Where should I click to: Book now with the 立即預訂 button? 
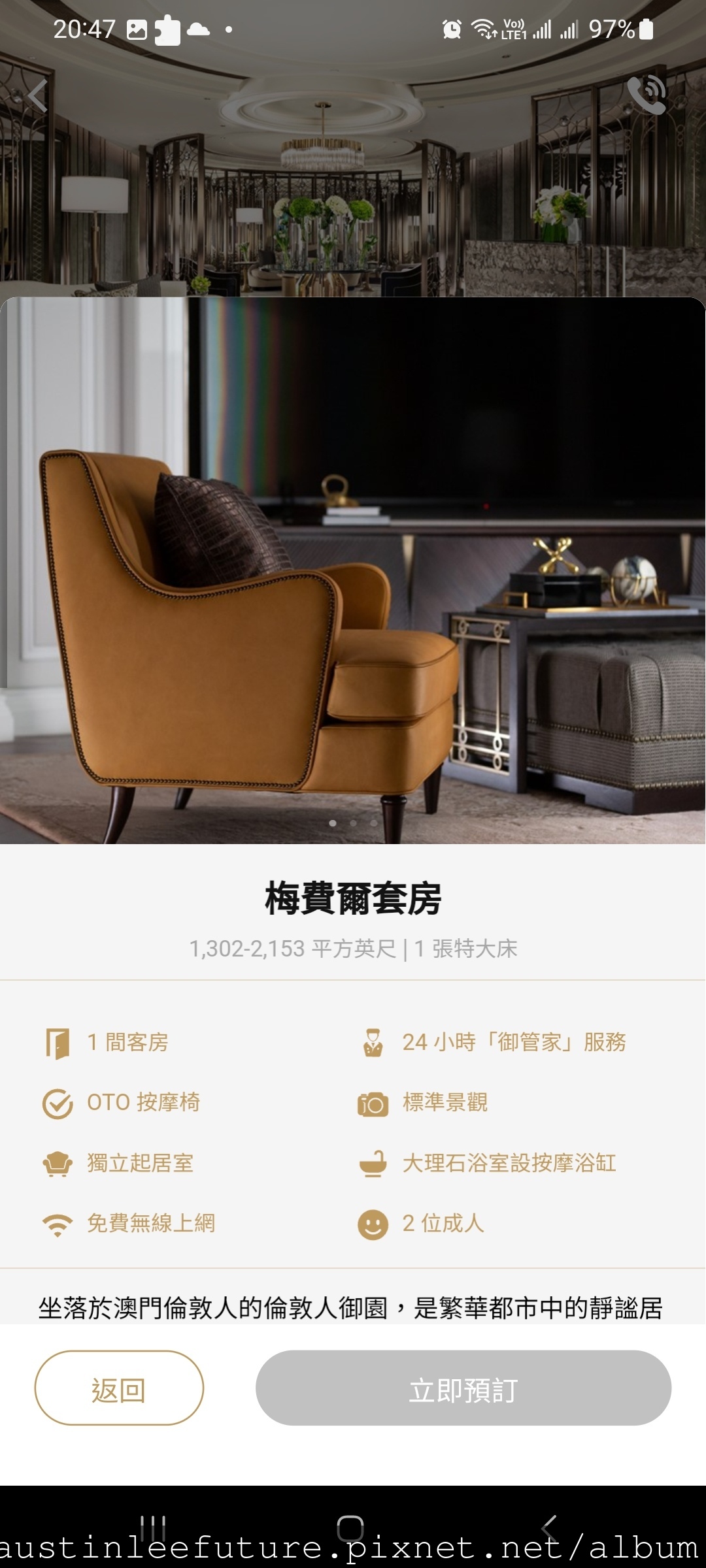pyautogui.click(x=463, y=1388)
